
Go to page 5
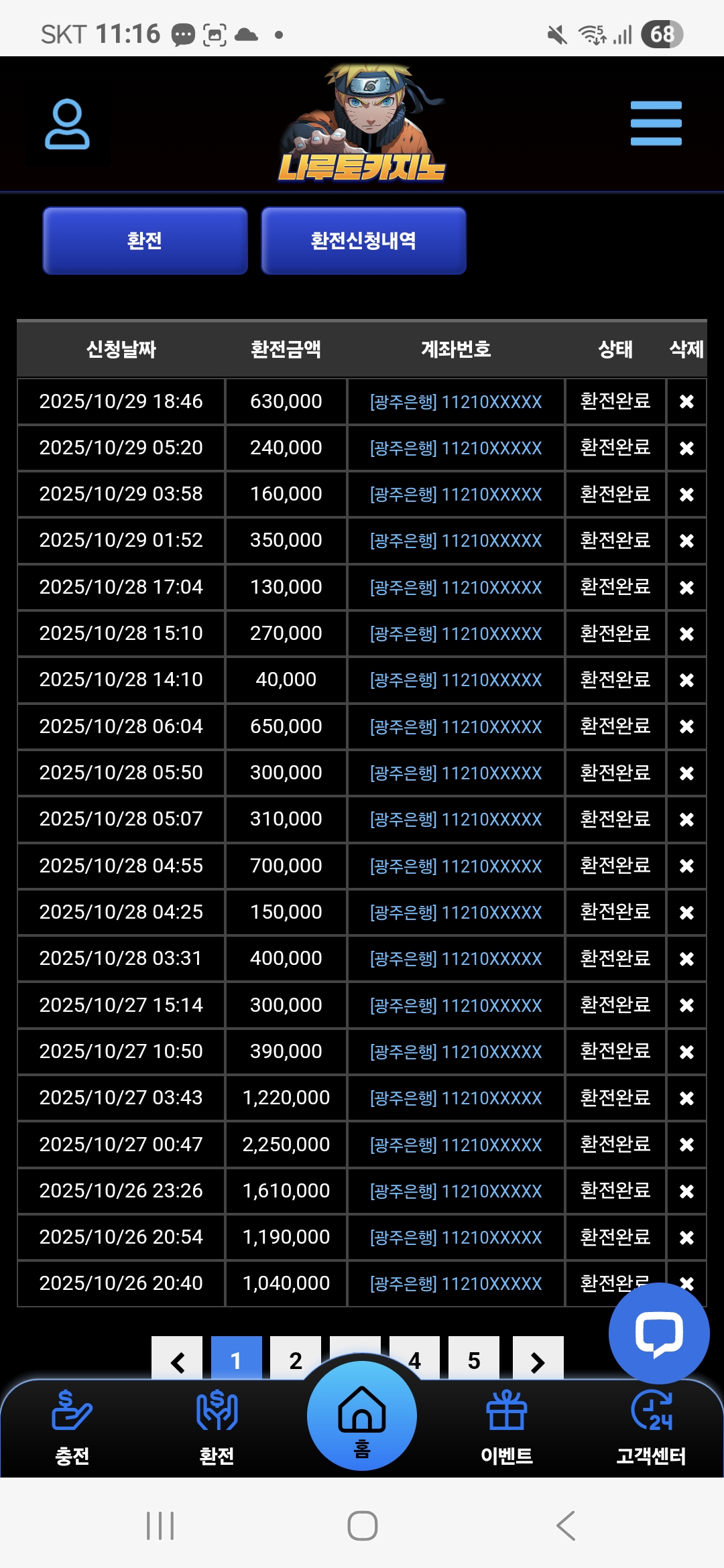coord(473,1359)
